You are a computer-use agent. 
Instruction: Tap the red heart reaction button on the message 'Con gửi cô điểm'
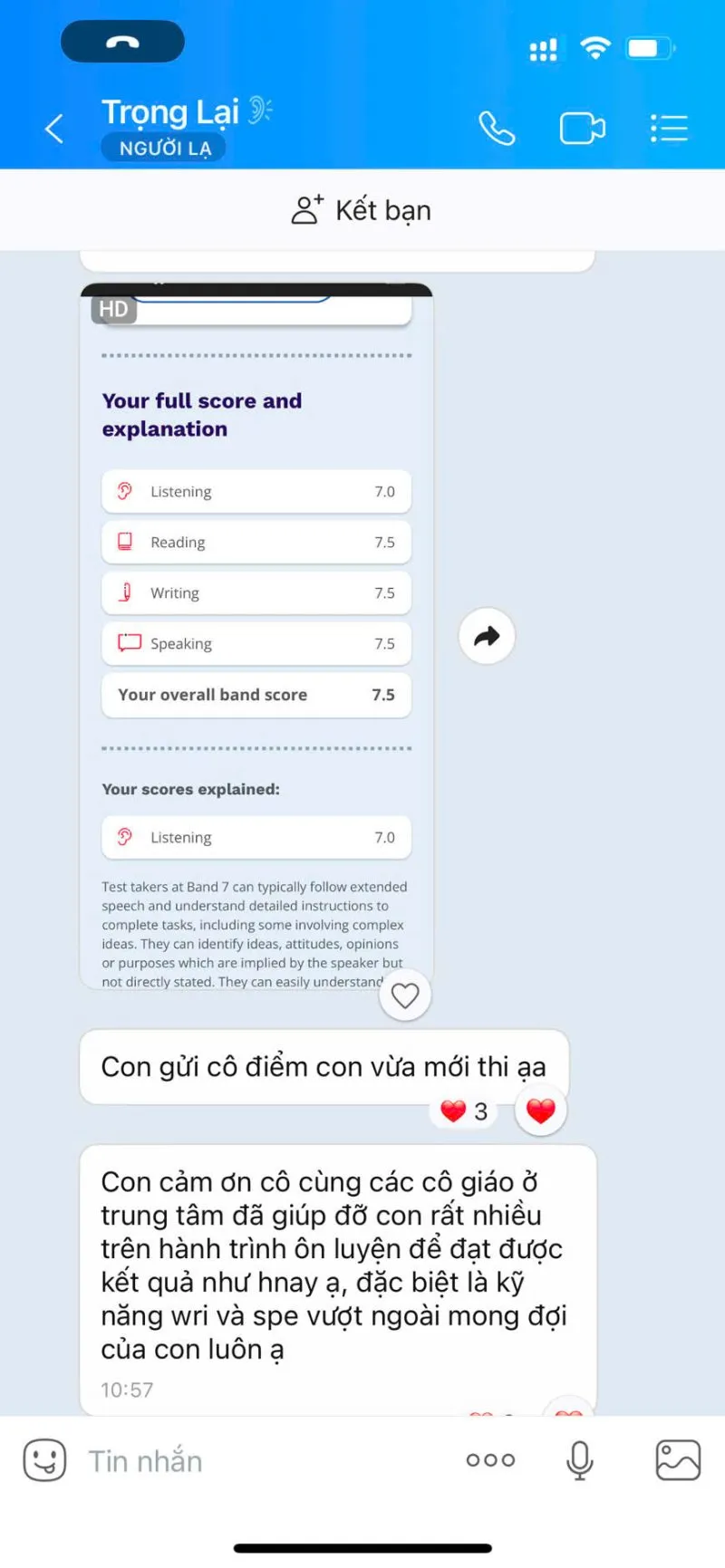pos(541,1111)
